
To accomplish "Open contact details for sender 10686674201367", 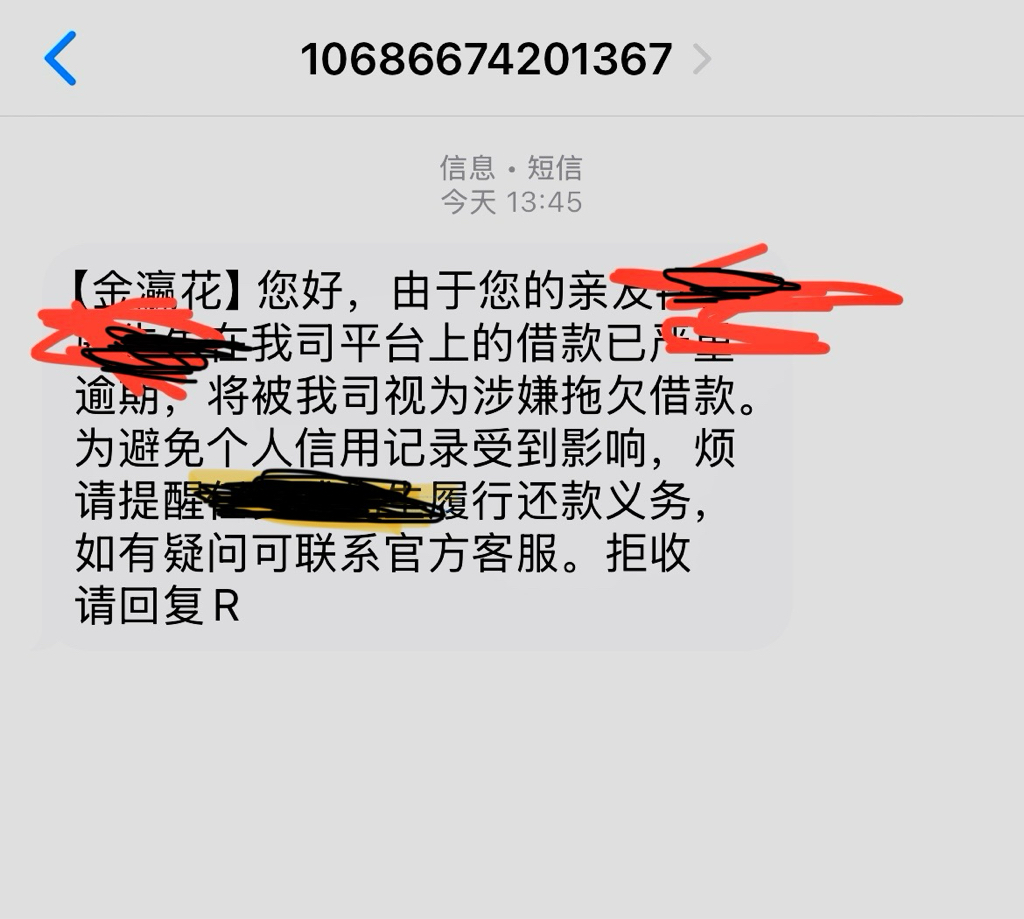I will click(504, 59).
